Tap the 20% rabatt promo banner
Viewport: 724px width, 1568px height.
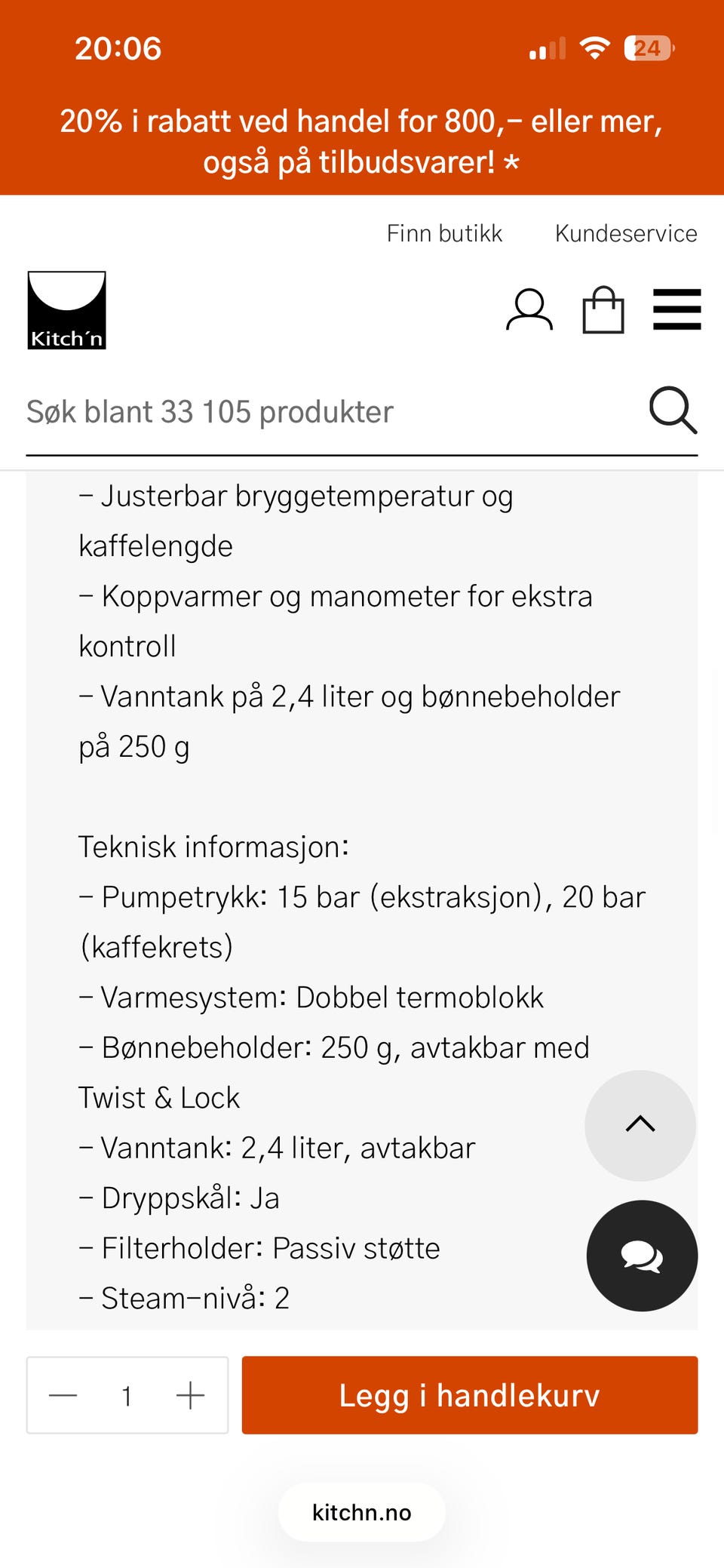362,141
